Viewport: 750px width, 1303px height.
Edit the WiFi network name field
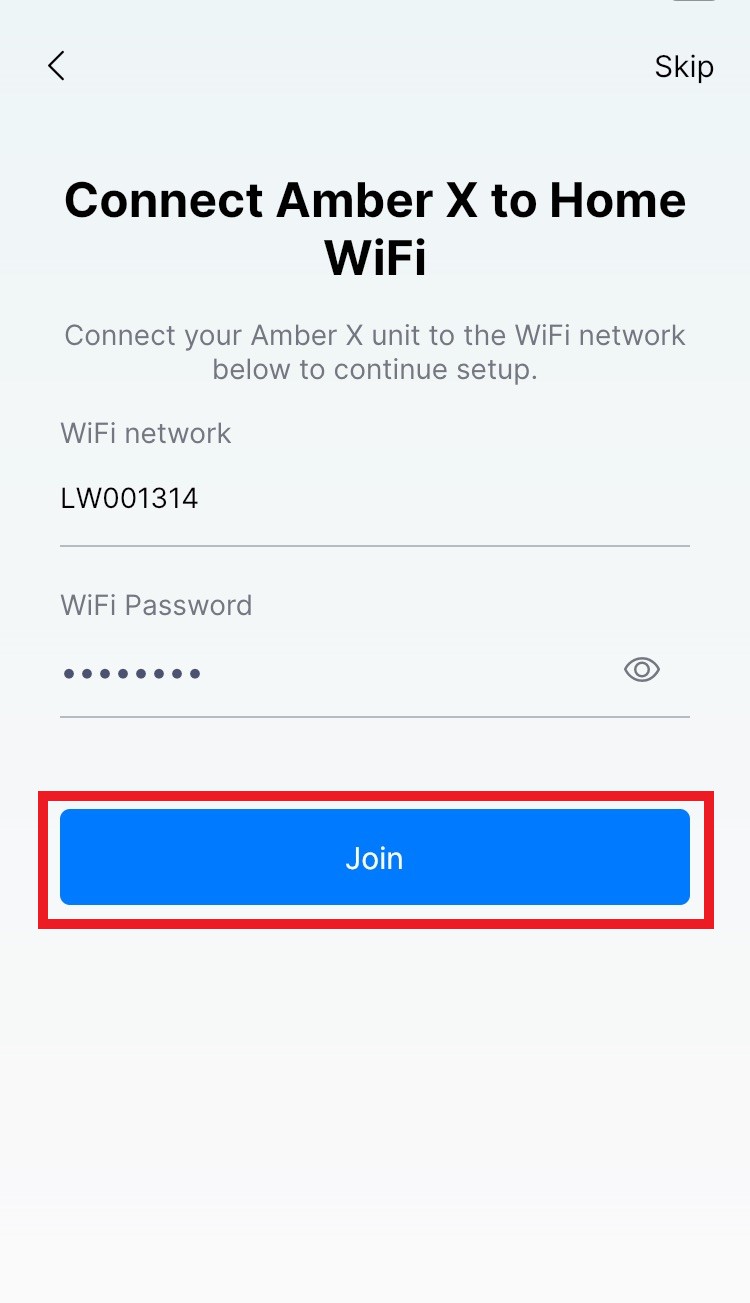(375, 498)
